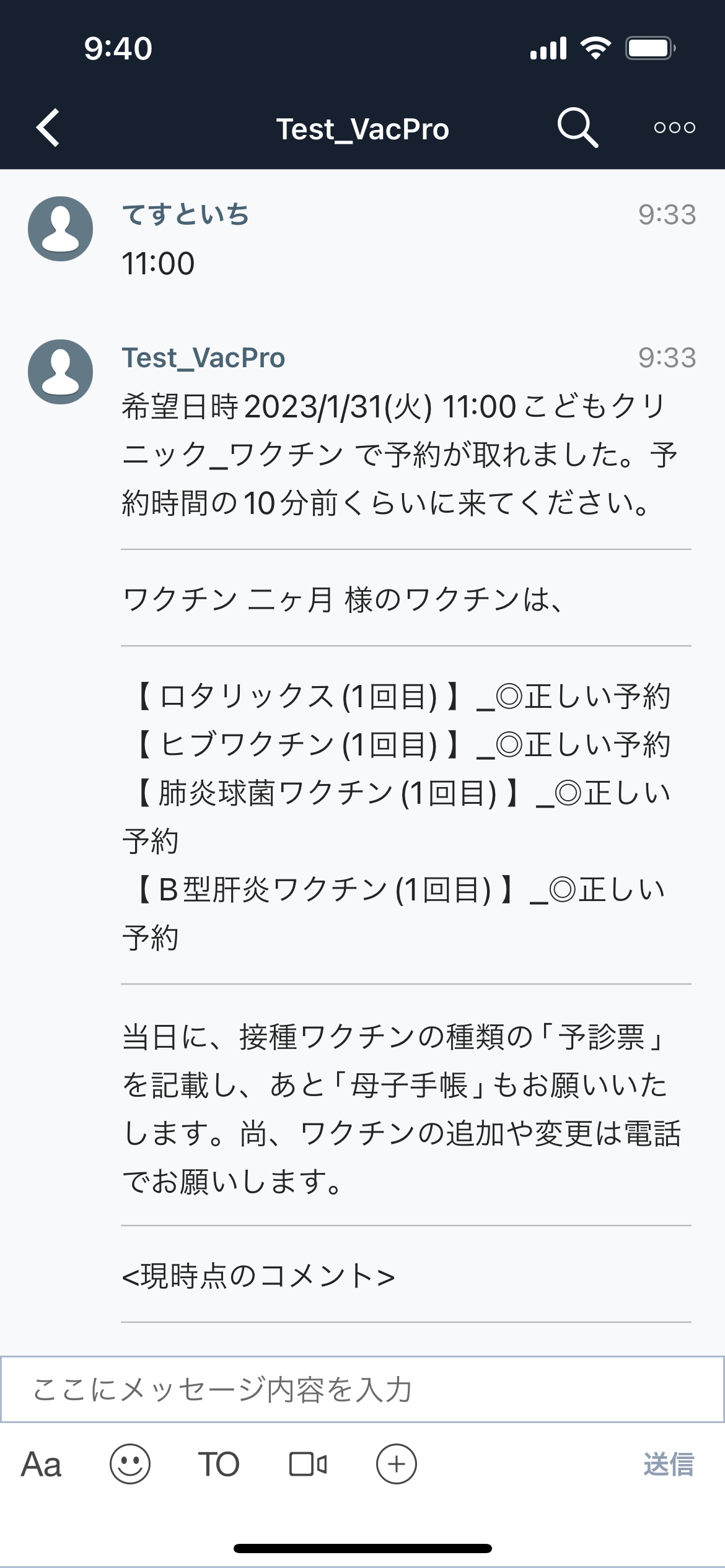Tap 送信 to send the message
The width and height of the screenshot is (725, 1568).
pyautogui.click(x=669, y=1465)
